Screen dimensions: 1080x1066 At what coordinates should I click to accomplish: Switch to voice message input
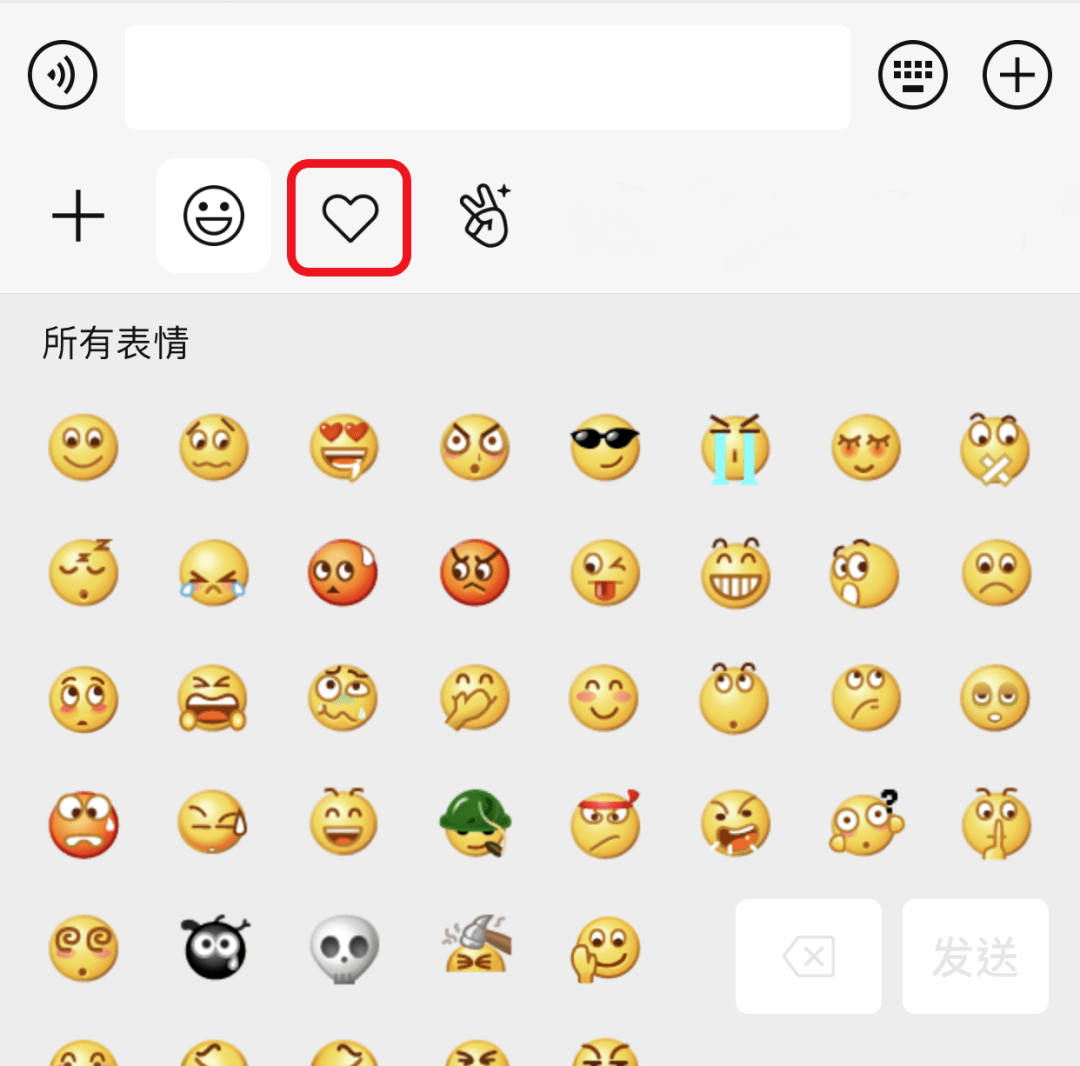[62, 76]
